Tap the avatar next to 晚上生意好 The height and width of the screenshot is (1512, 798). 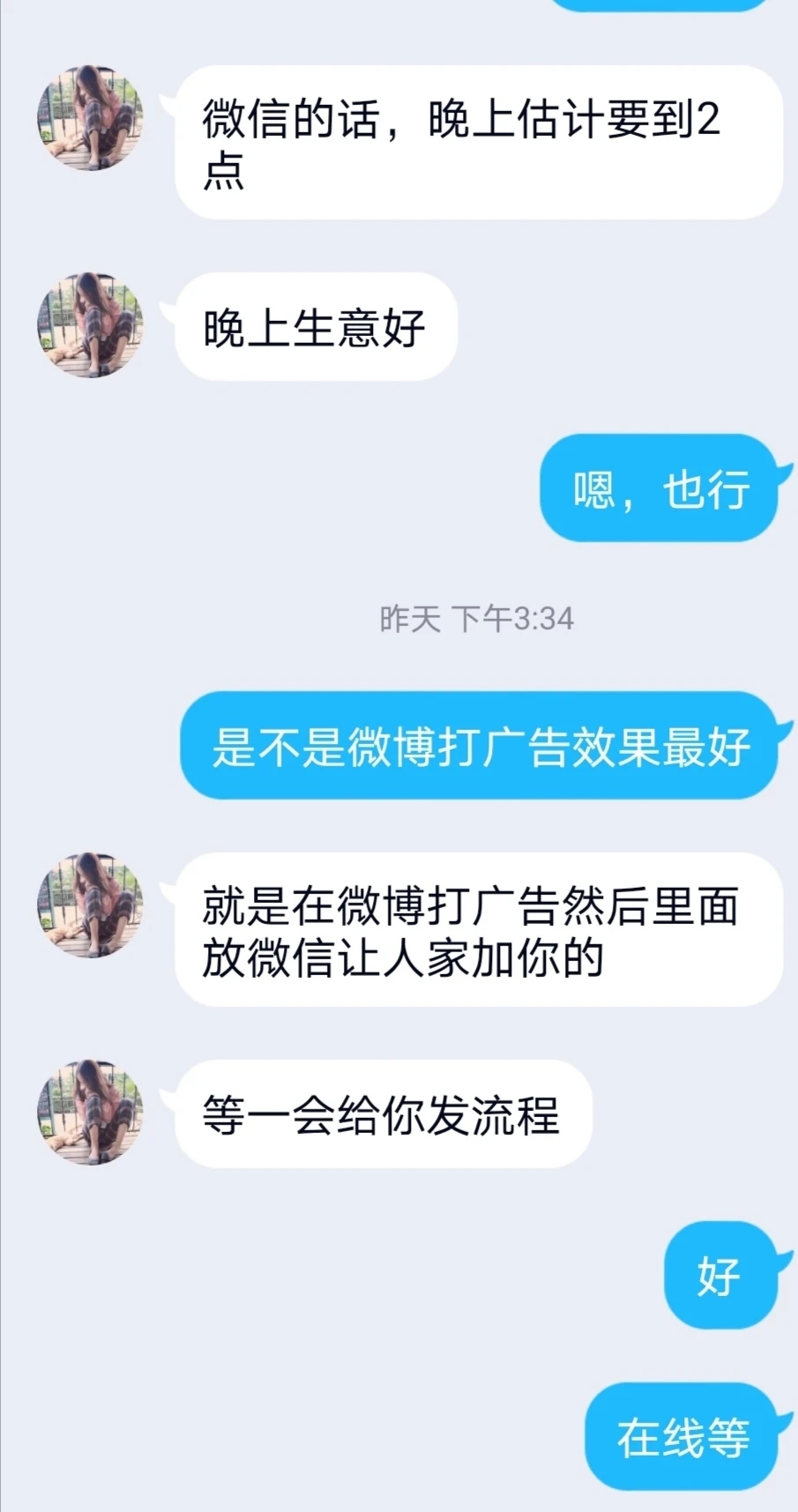(91, 324)
